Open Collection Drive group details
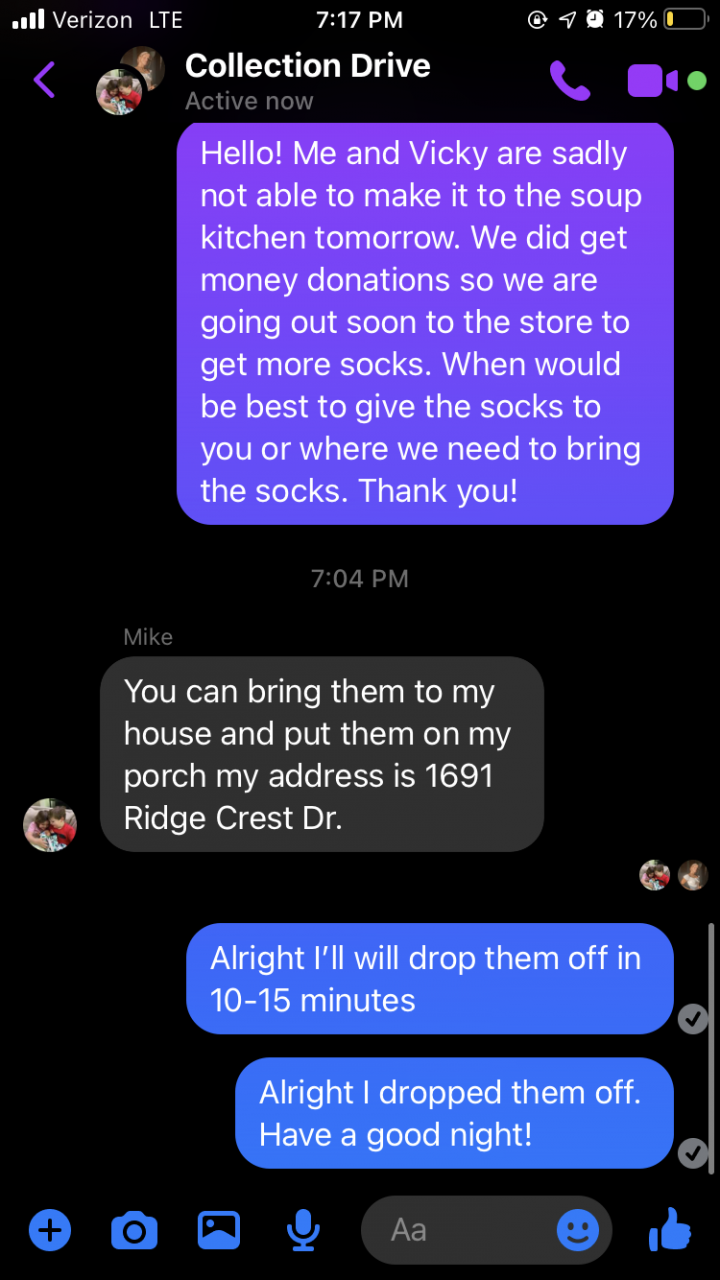Viewport: 720px width, 1280px height. [x=307, y=81]
